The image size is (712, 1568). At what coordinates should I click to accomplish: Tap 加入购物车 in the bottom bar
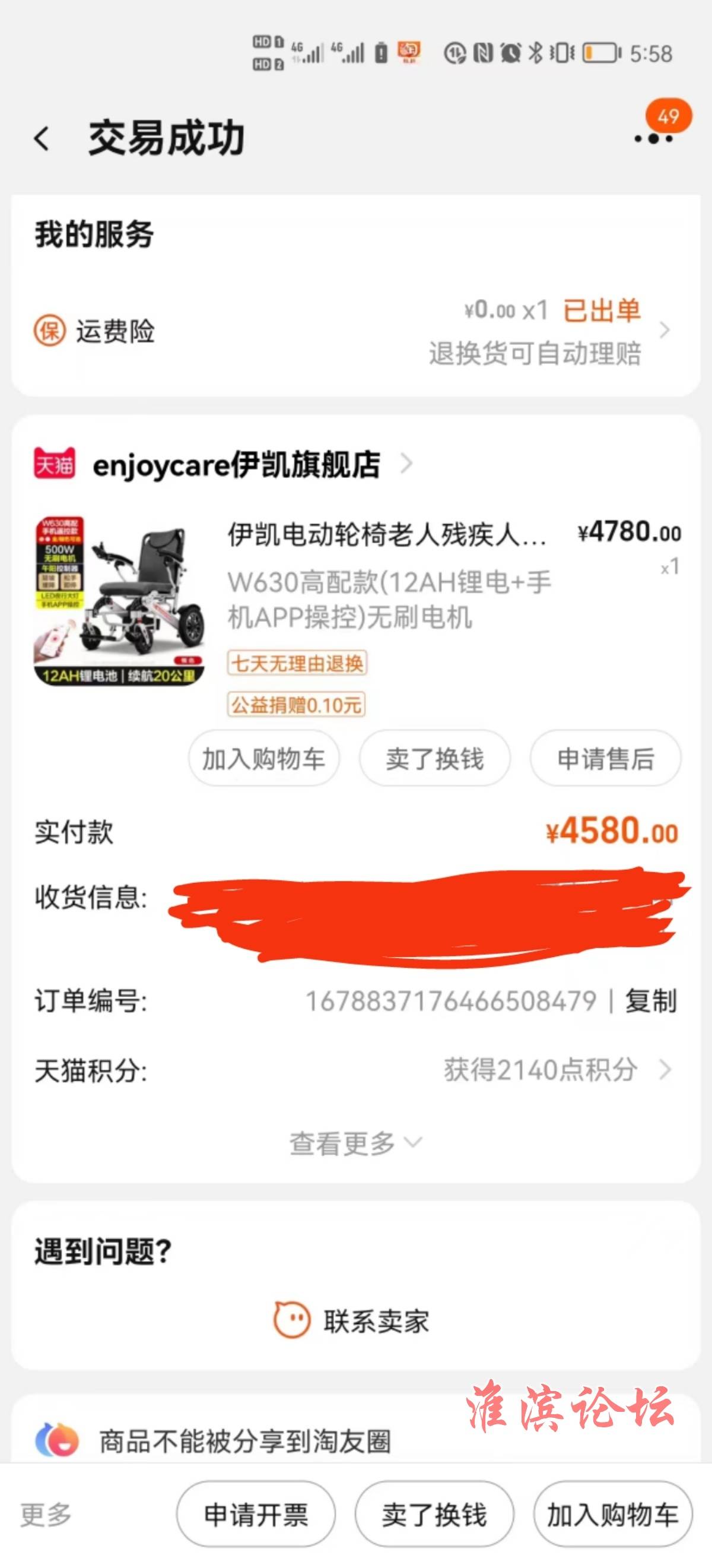tap(612, 1515)
